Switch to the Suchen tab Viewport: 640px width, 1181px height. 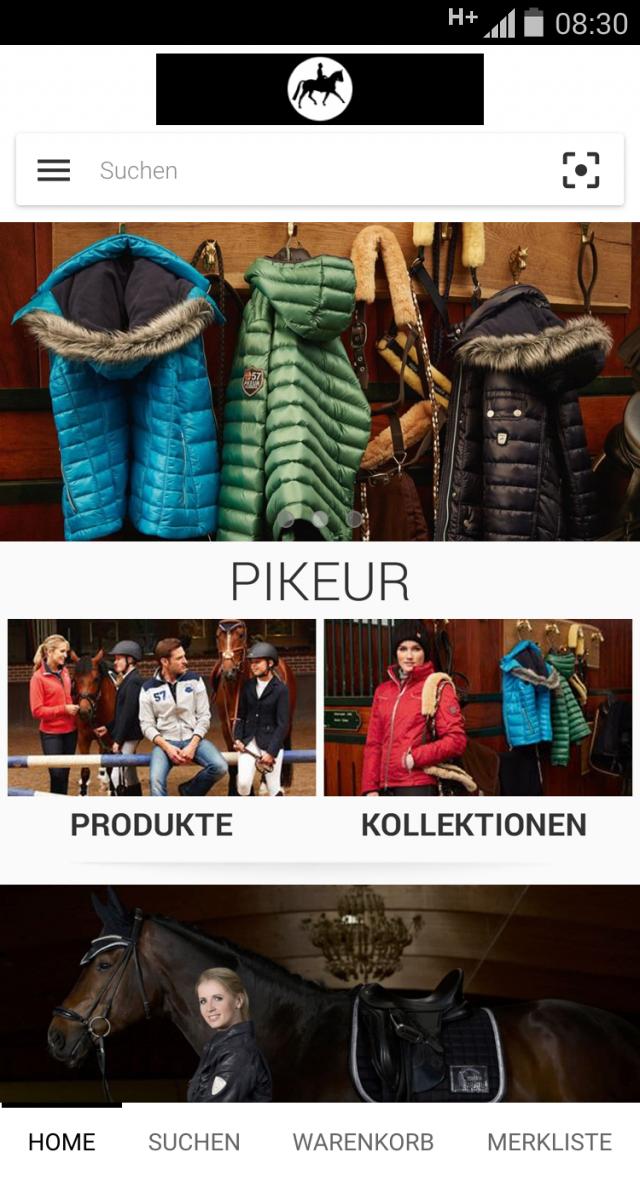click(194, 1142)
